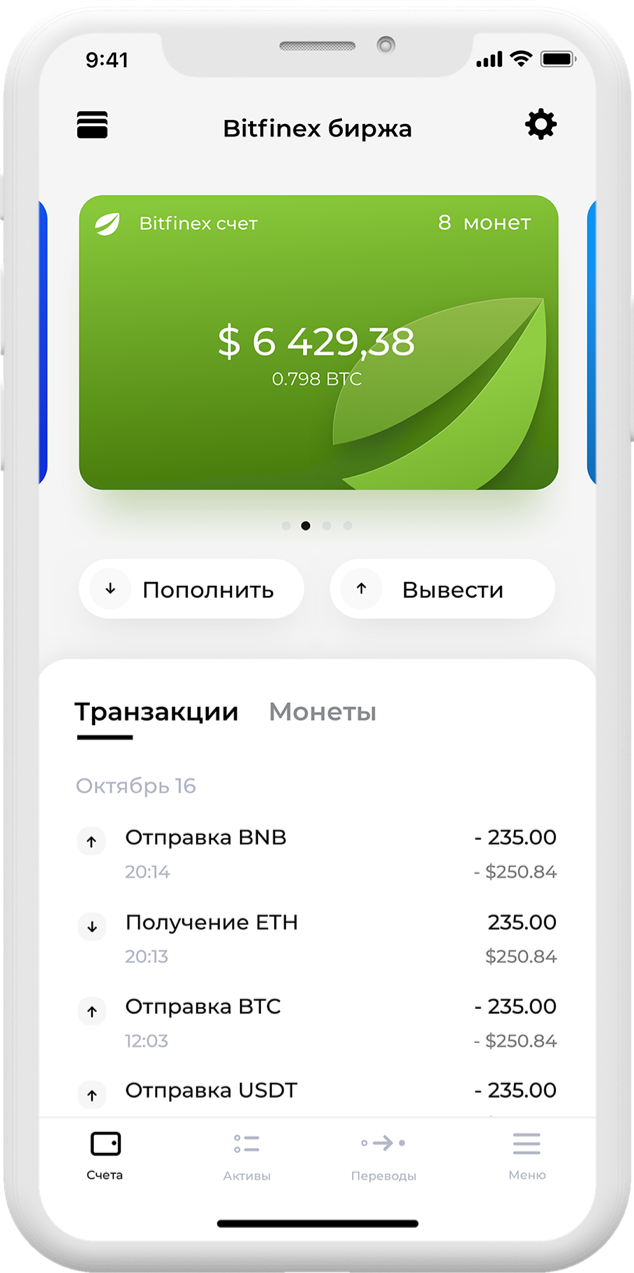Viewport: 634px width, 1273px height.
Task: Switch to the Активы bottom tab
Action: (246, 1156)
